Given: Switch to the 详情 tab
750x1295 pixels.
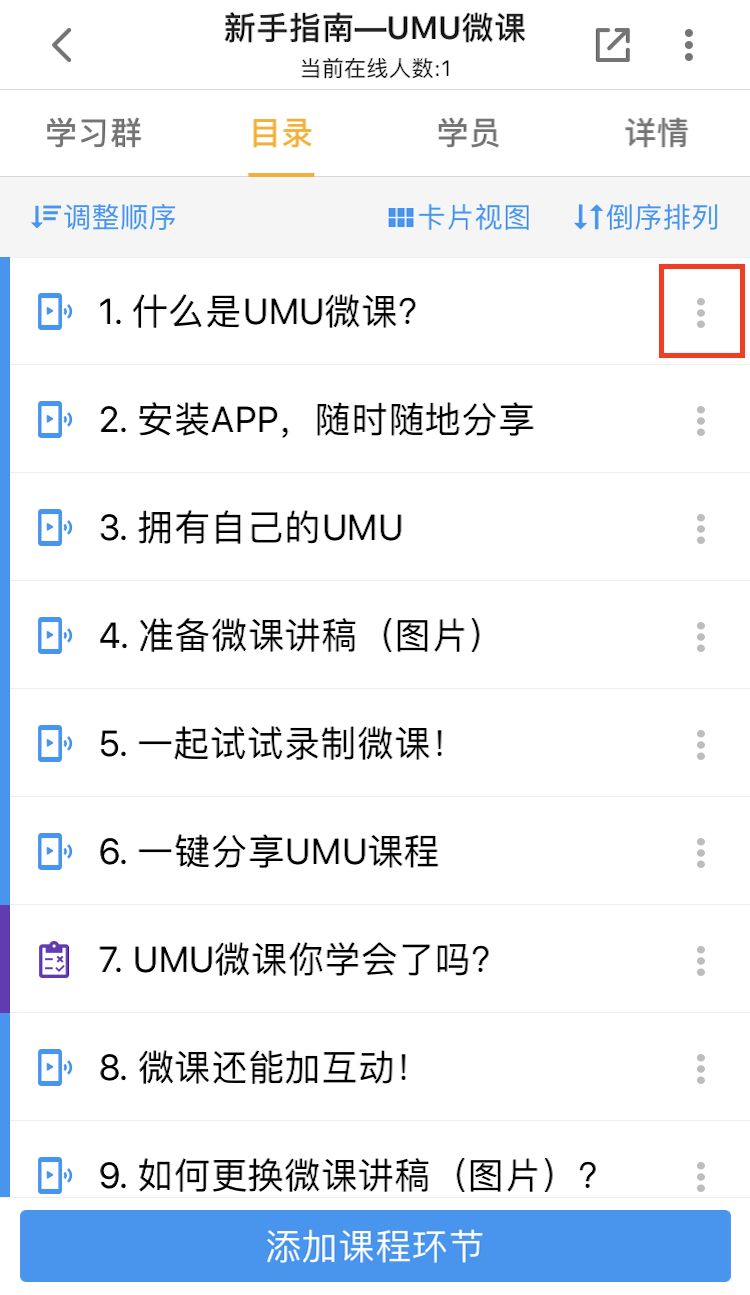Looking at the screenshot, I should coord(656,134).
